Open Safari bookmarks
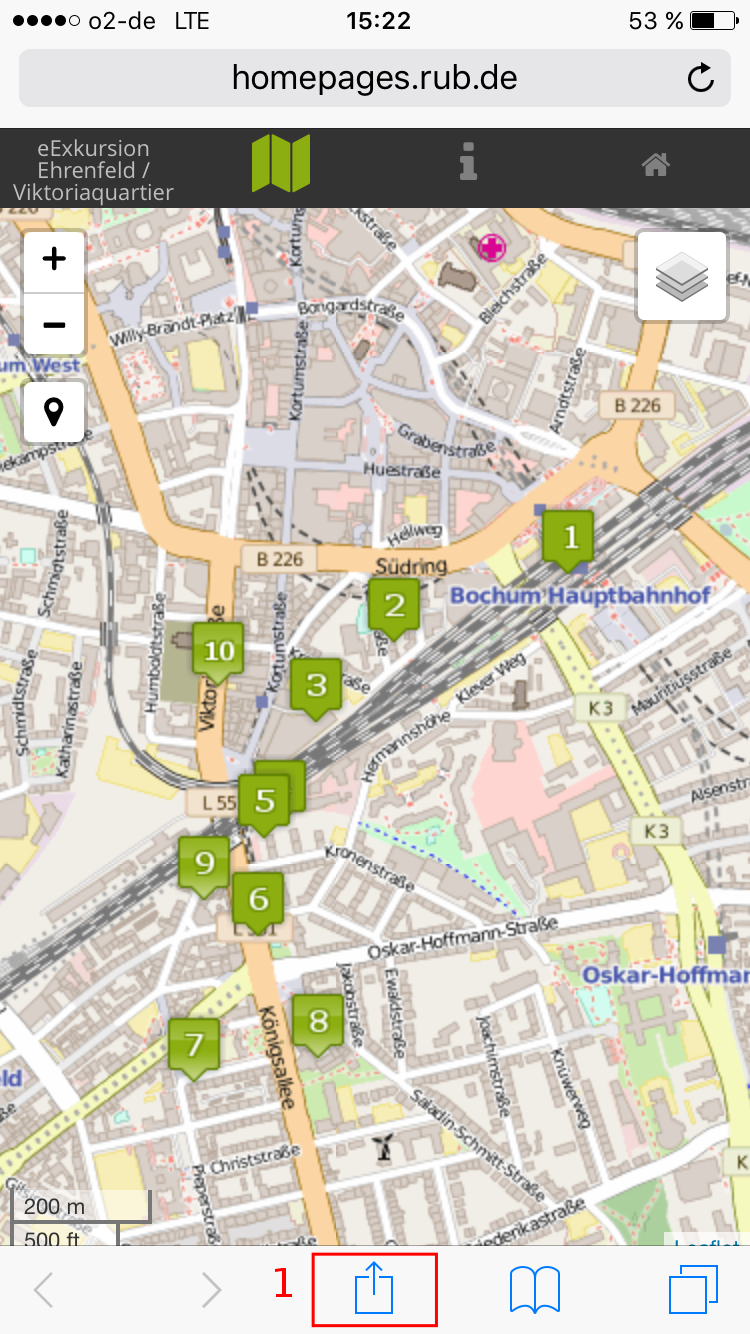Viewport: 750px width, 1334px height. pyautogui.click(x=534, y=1290)
